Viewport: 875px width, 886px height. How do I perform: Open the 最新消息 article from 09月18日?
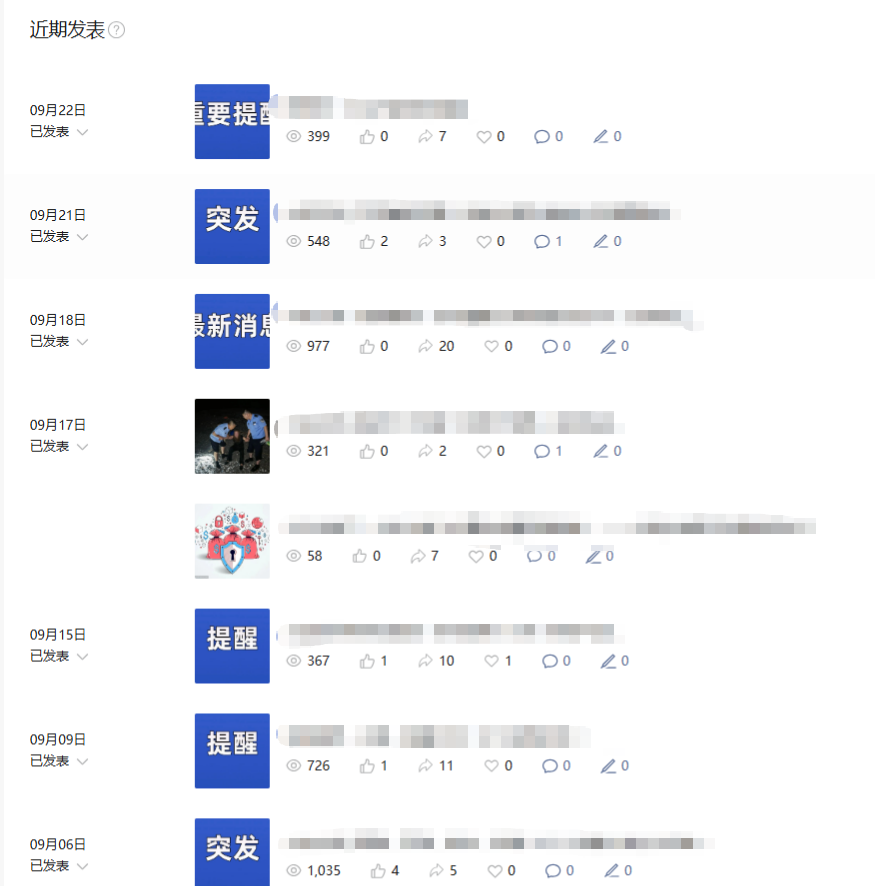[232, 331]
